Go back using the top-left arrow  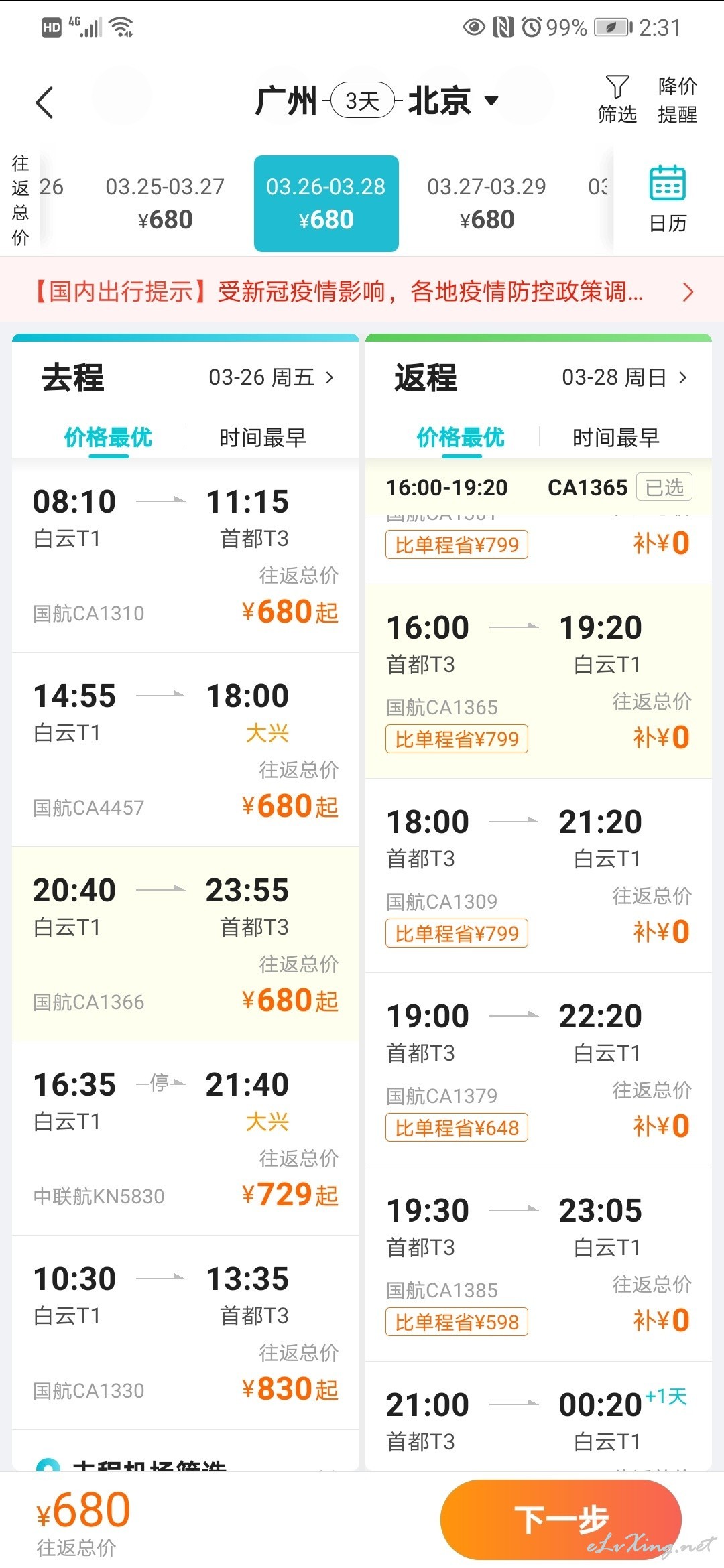pyautogui.click(x=44, y=103)
